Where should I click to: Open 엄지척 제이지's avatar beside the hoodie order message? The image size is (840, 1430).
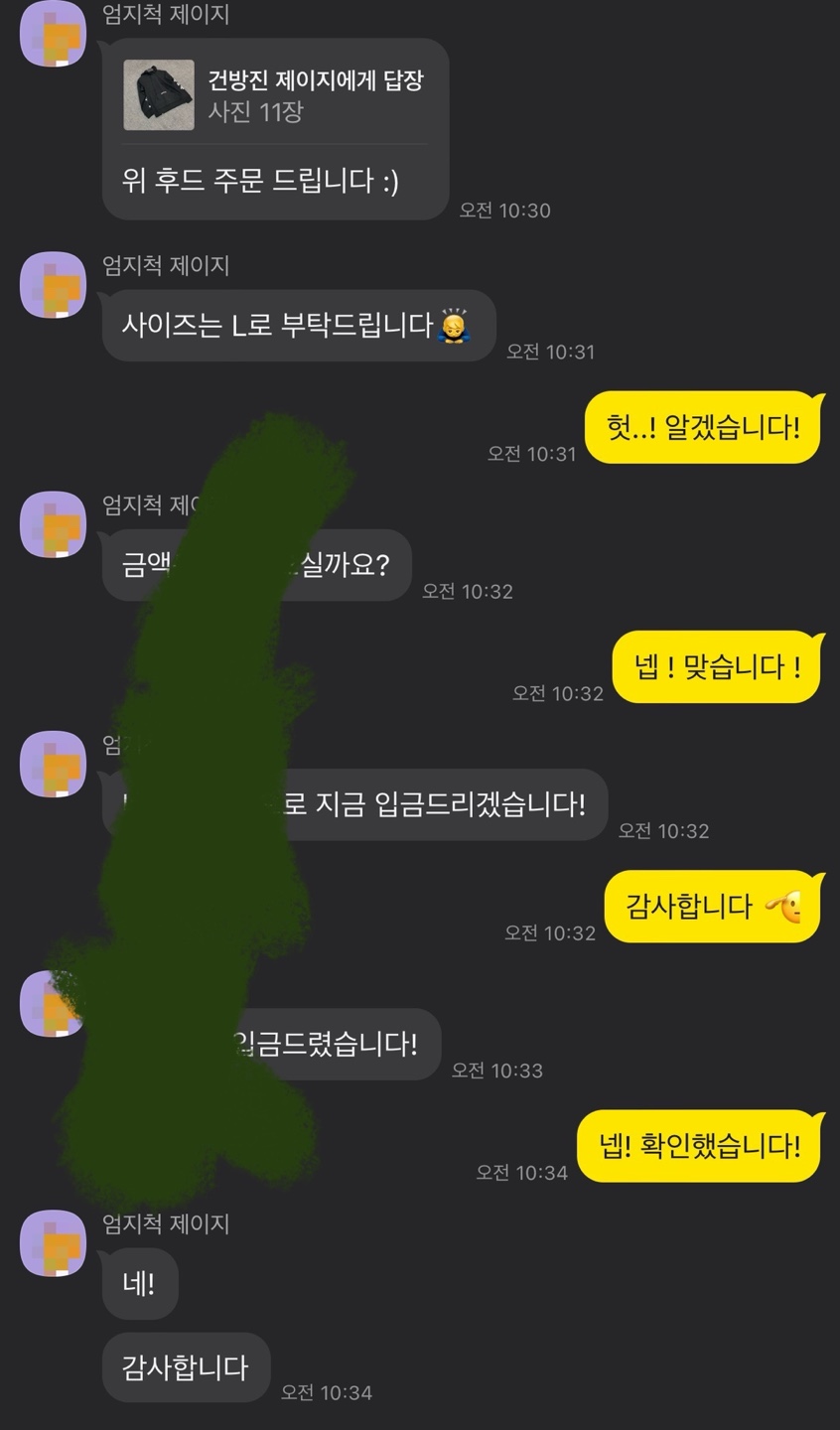[54, 34]
